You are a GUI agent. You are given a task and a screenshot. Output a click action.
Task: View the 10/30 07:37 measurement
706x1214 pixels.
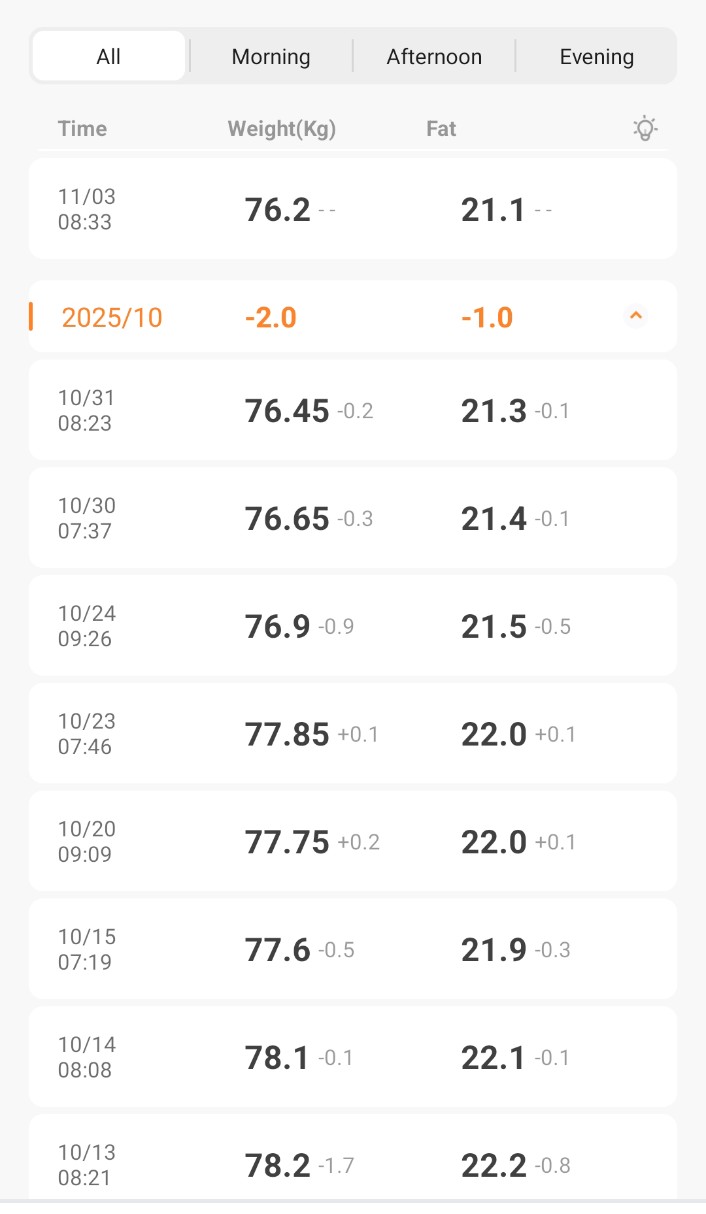pos(352,518)
